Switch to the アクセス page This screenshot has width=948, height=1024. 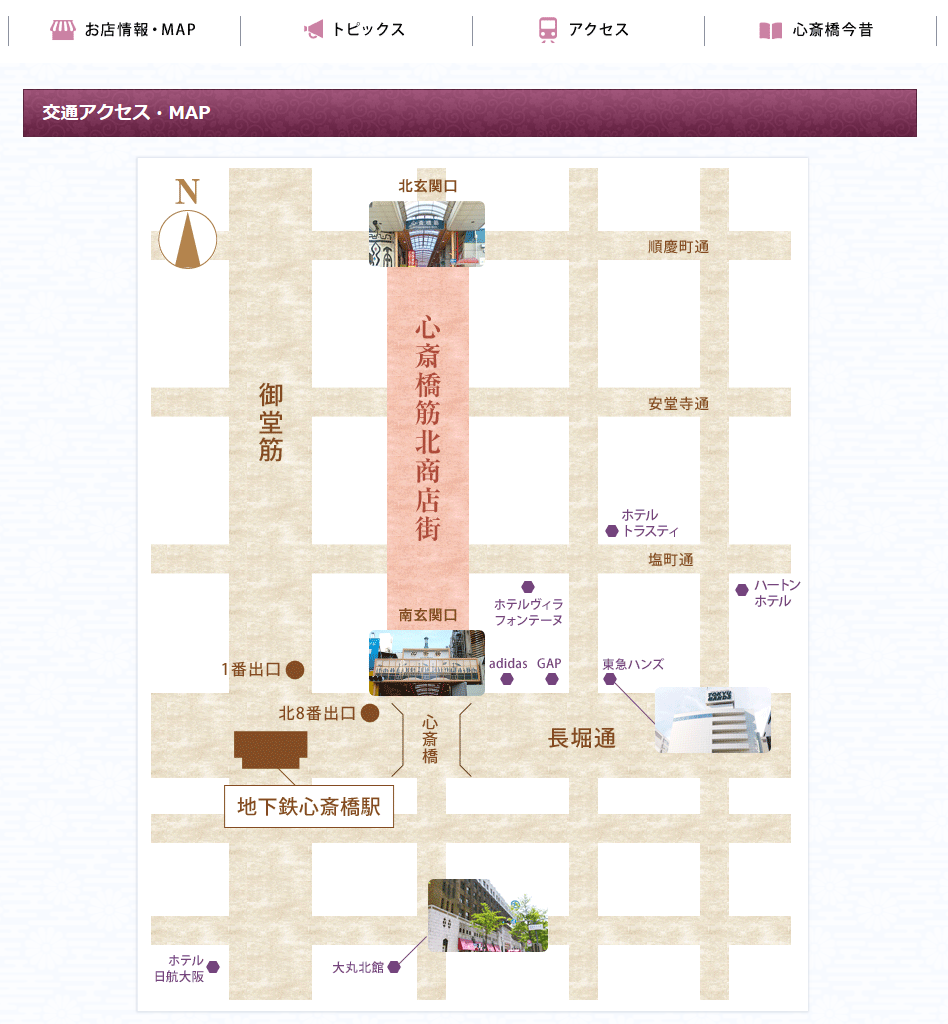[586, 30]
